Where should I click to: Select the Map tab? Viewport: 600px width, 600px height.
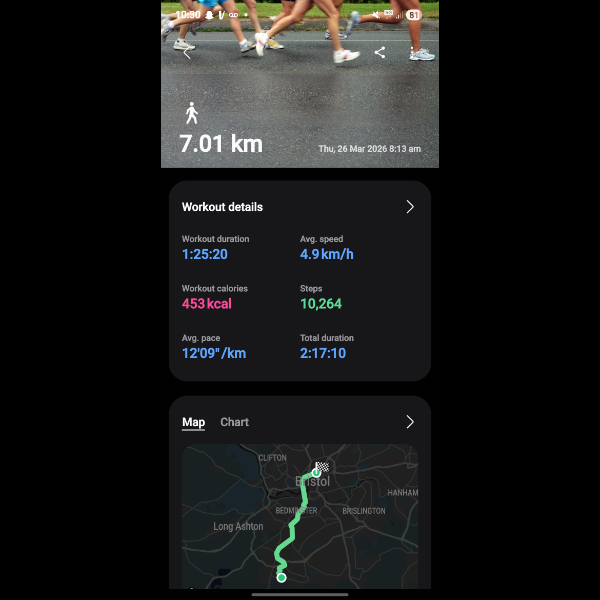(193, 422)
